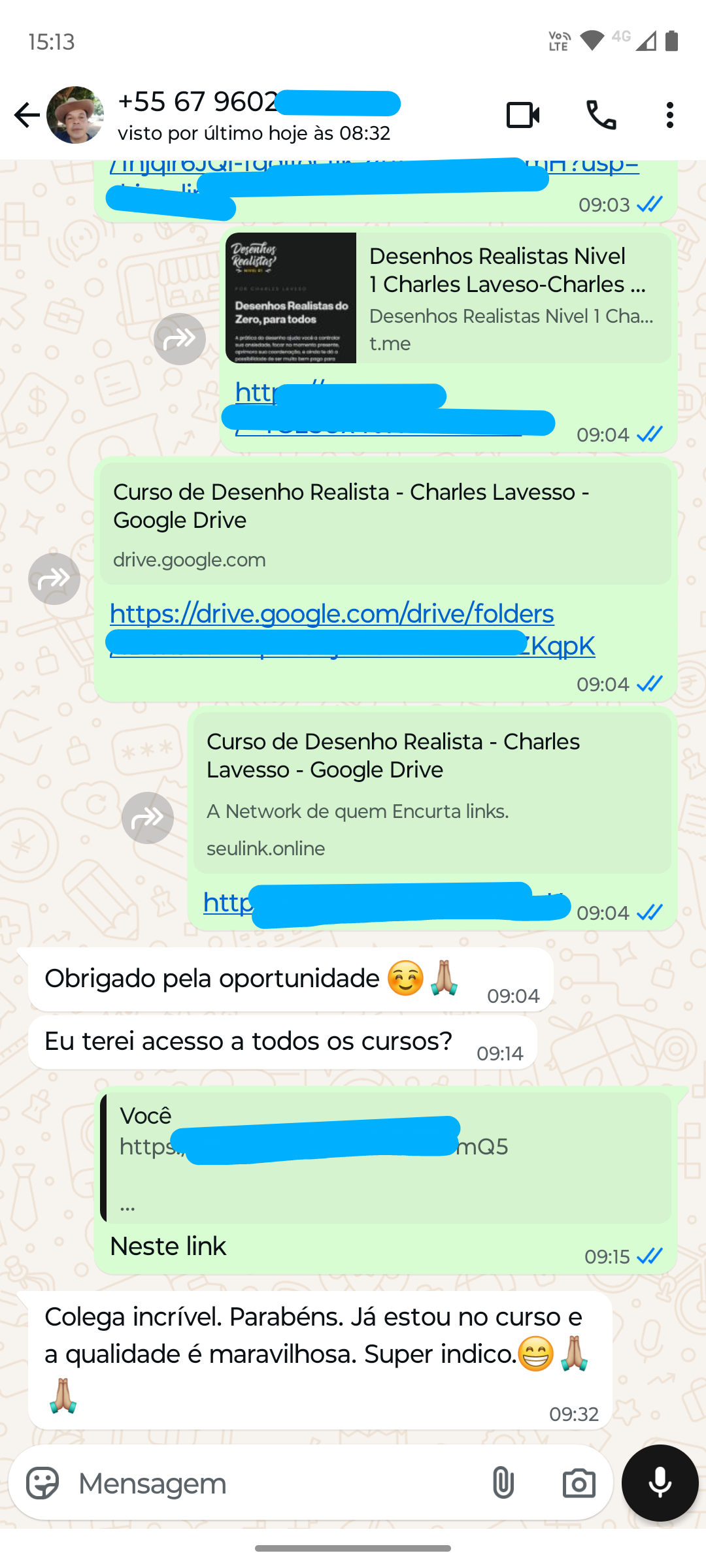706x1568 pixels.
Task: Open the drive.google.com link preview card
Action: 385,524
